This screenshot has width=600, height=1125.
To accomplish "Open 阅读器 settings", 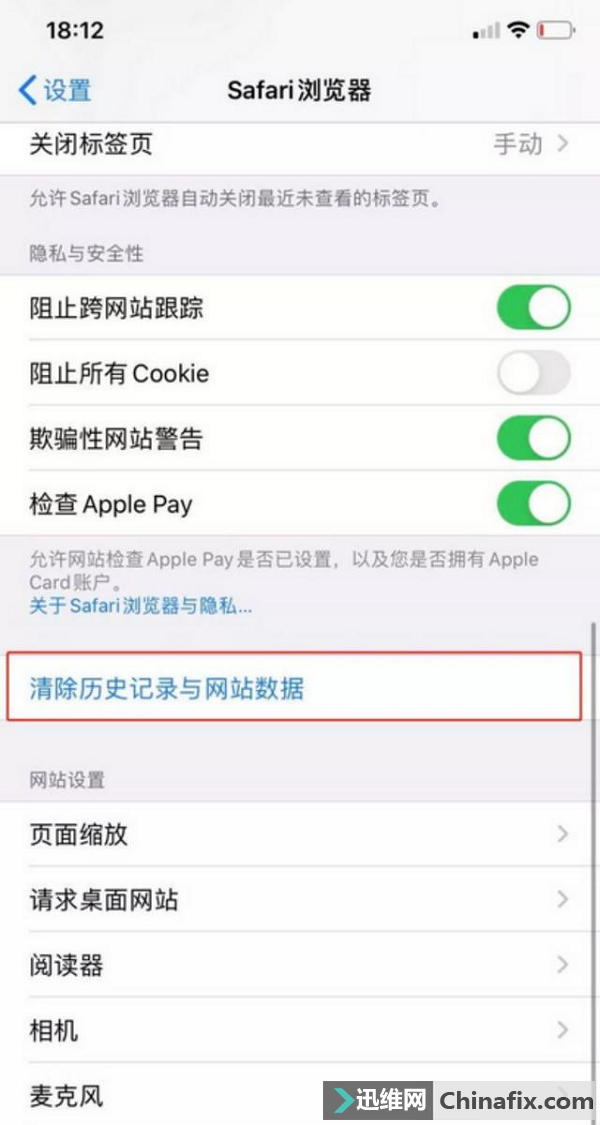I will click(x=300, y=964).
